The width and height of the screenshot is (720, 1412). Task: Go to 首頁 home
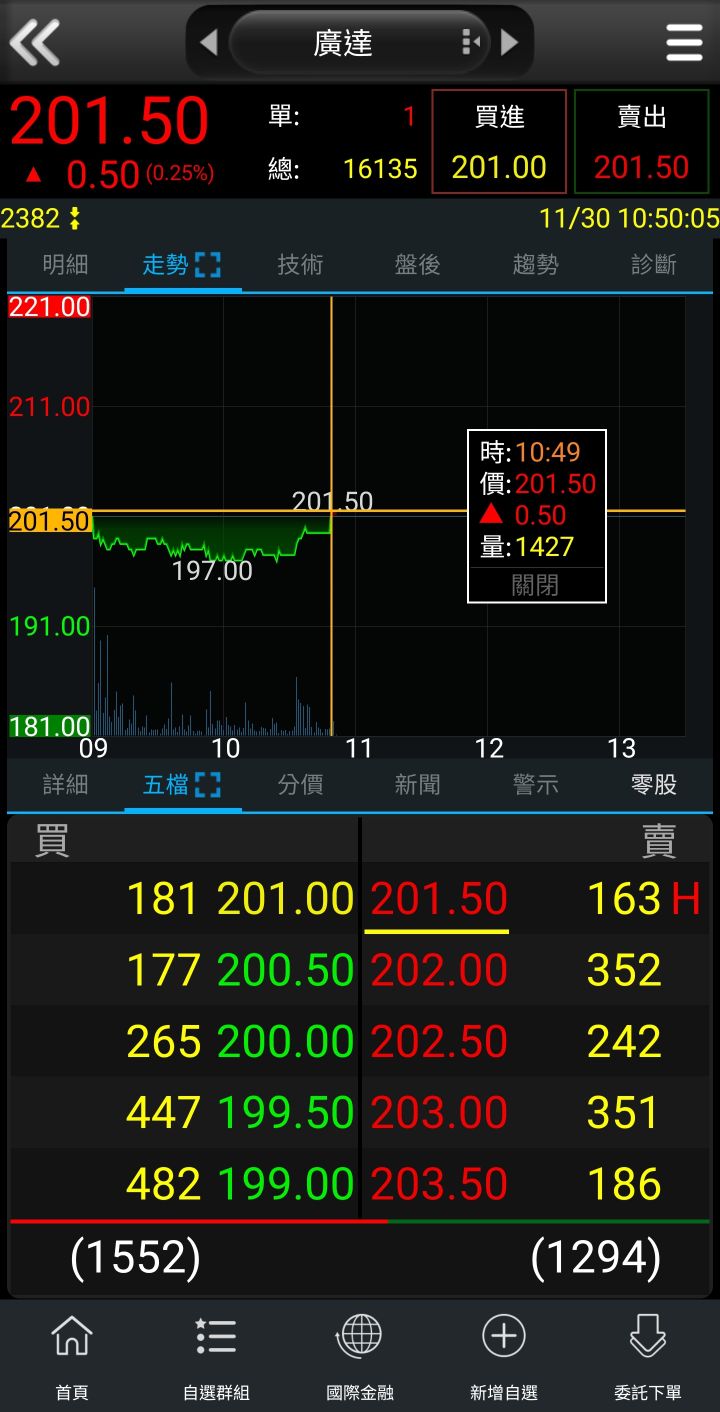(72, 1356)
